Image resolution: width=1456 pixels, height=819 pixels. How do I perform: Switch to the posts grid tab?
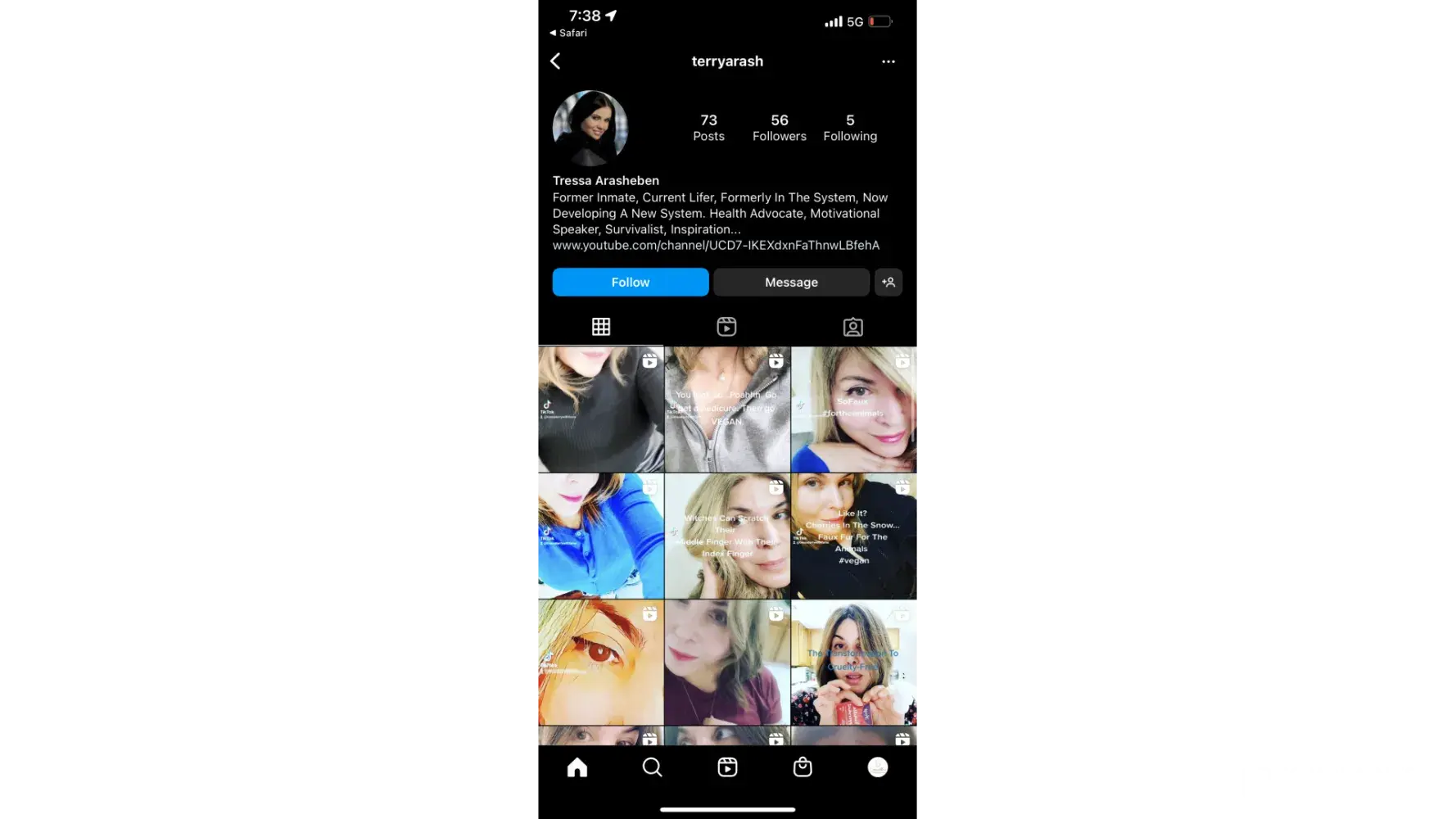pyautogui.click(x=600, y=327)
